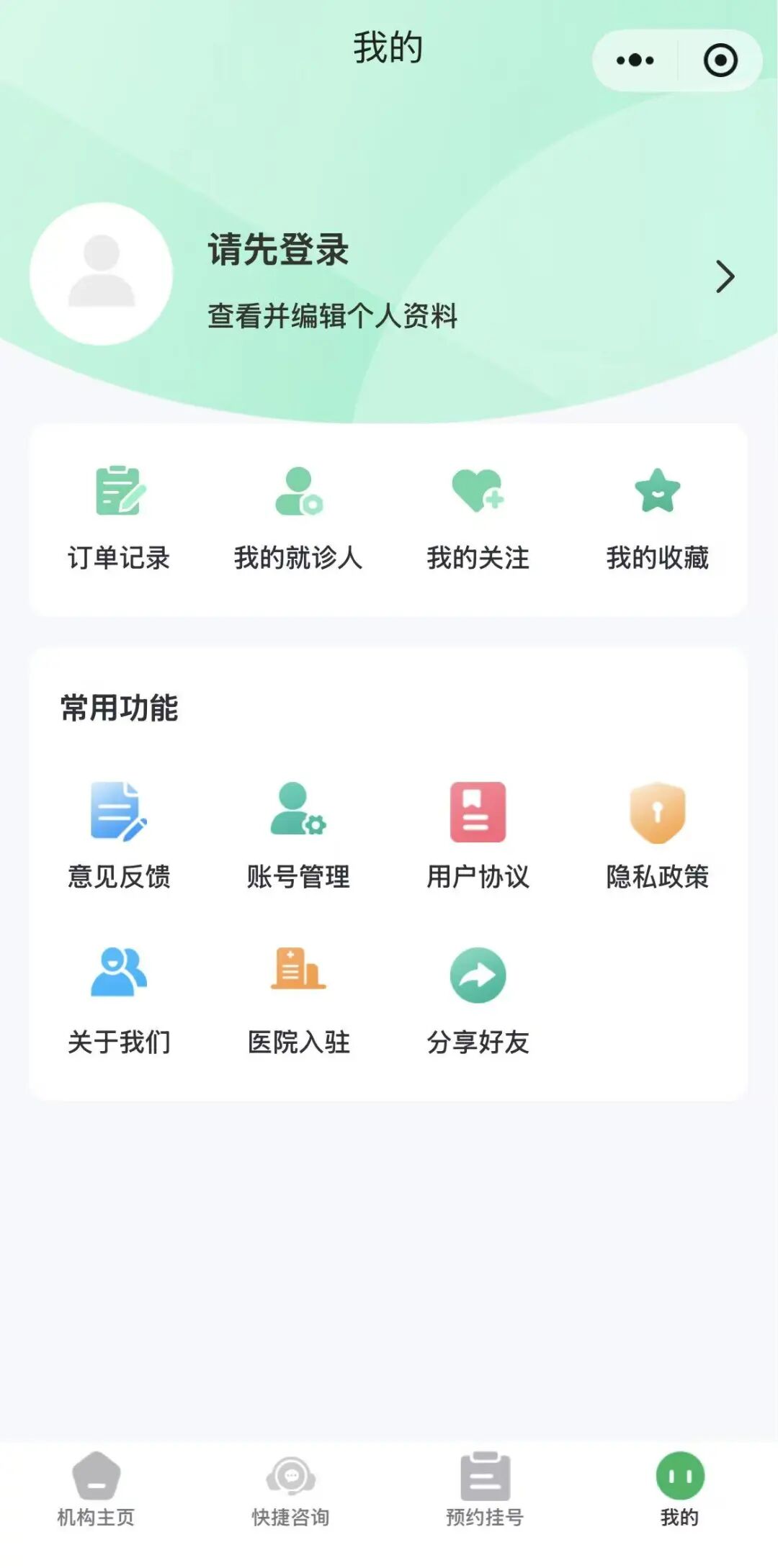Tap 请先登录 to log in
The width and height of the screenshot is (778, 1568).
click(x=278, y=250)
